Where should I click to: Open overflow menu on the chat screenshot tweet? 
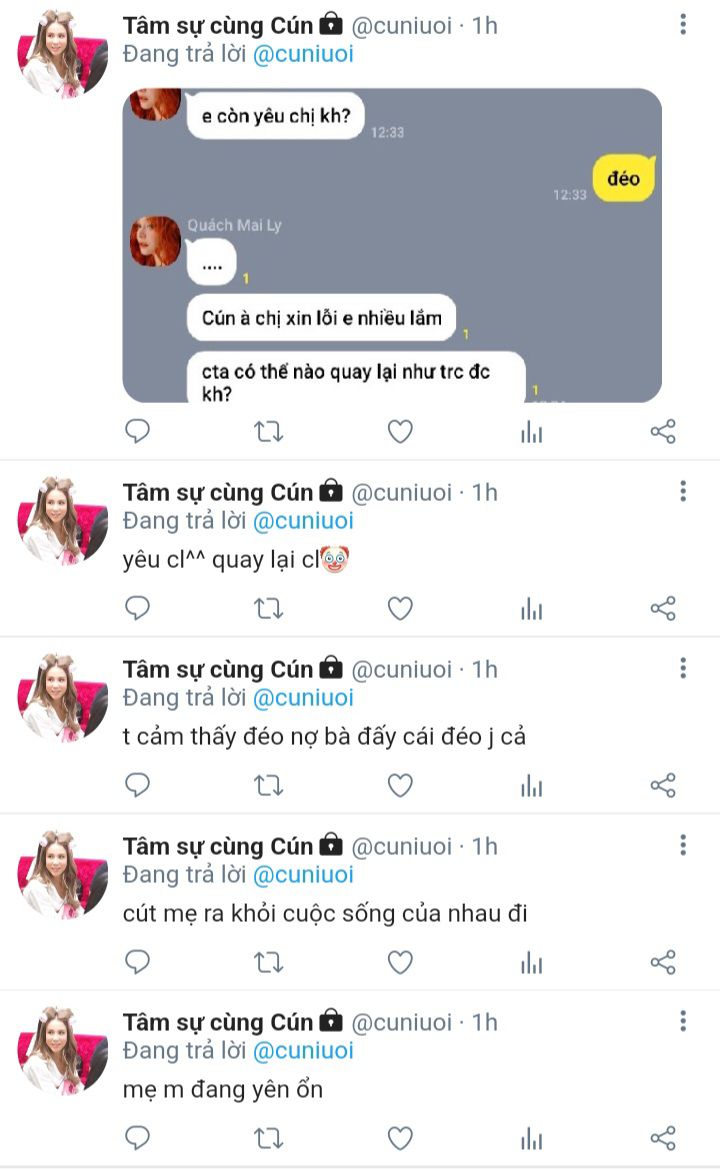(683, 25)
